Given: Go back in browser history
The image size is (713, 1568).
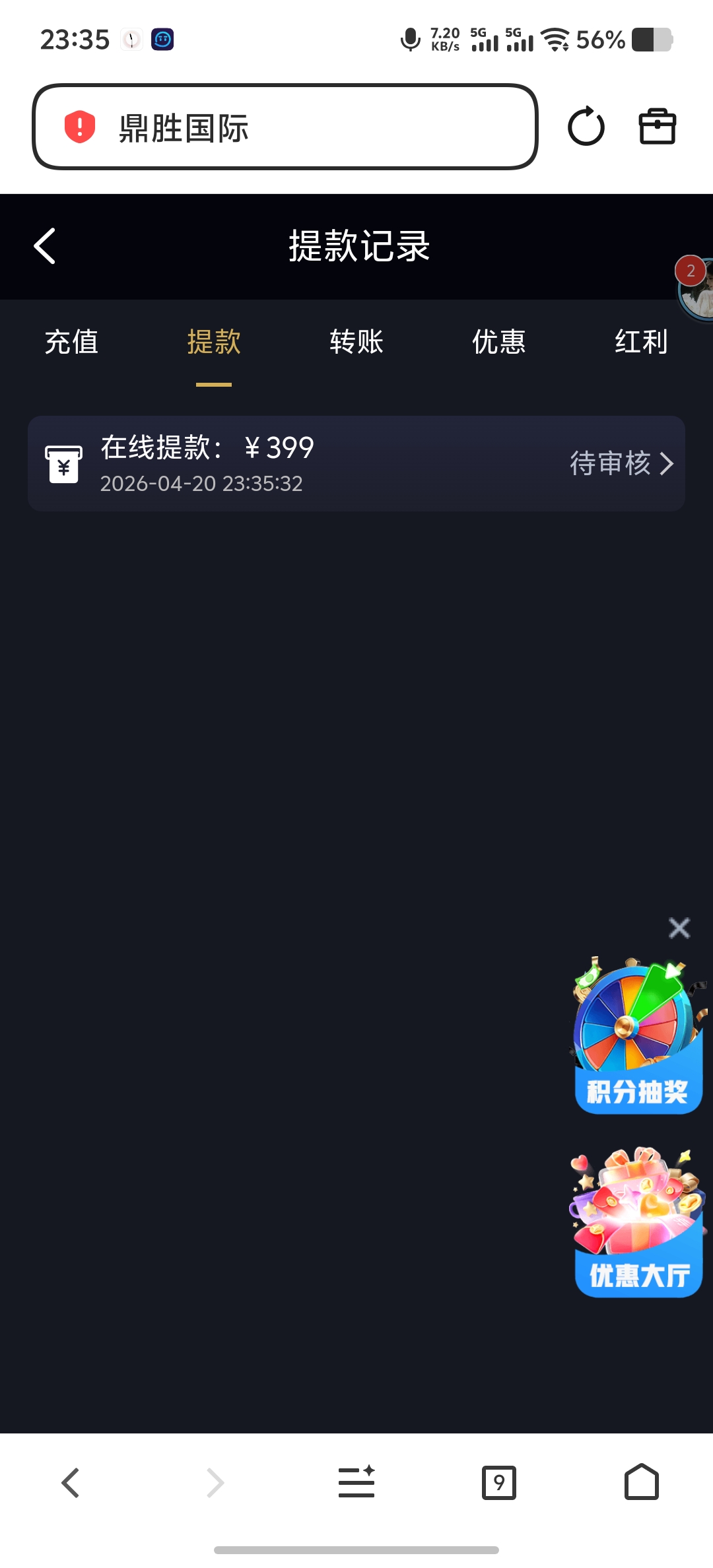Looking at the screenshot, I should [x=71, y=1482].
